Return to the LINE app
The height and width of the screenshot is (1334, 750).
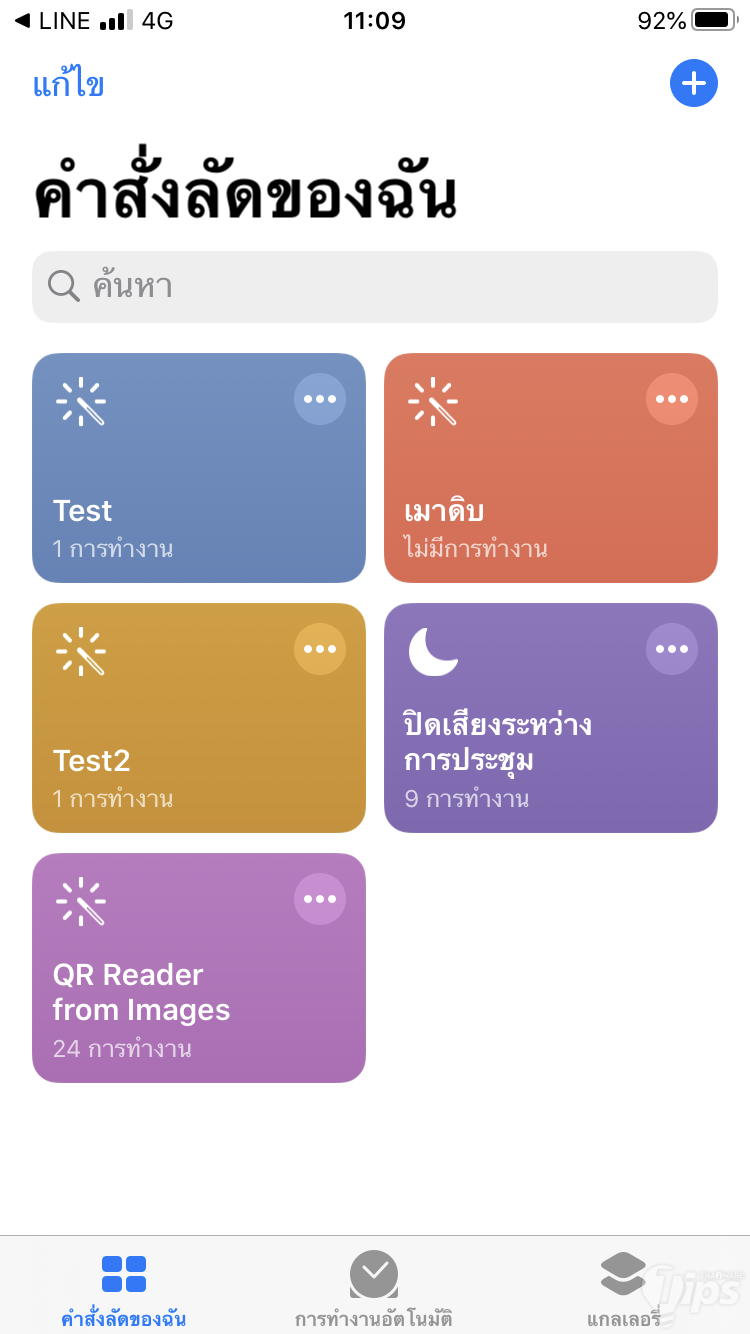tap(52, 21)
